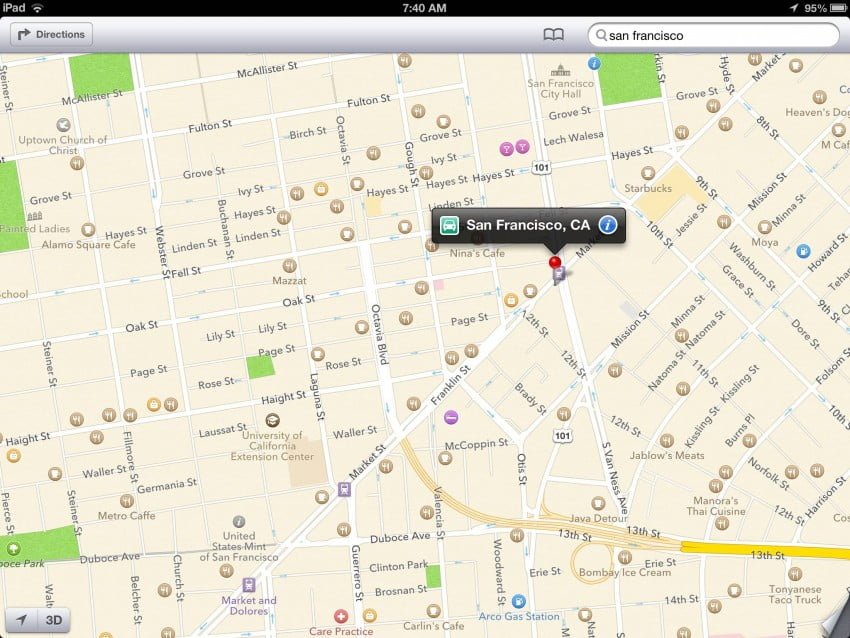Screen dimensions: 850x638
Task: Select the Metro Caffe marker
Action: pos(126,500)
